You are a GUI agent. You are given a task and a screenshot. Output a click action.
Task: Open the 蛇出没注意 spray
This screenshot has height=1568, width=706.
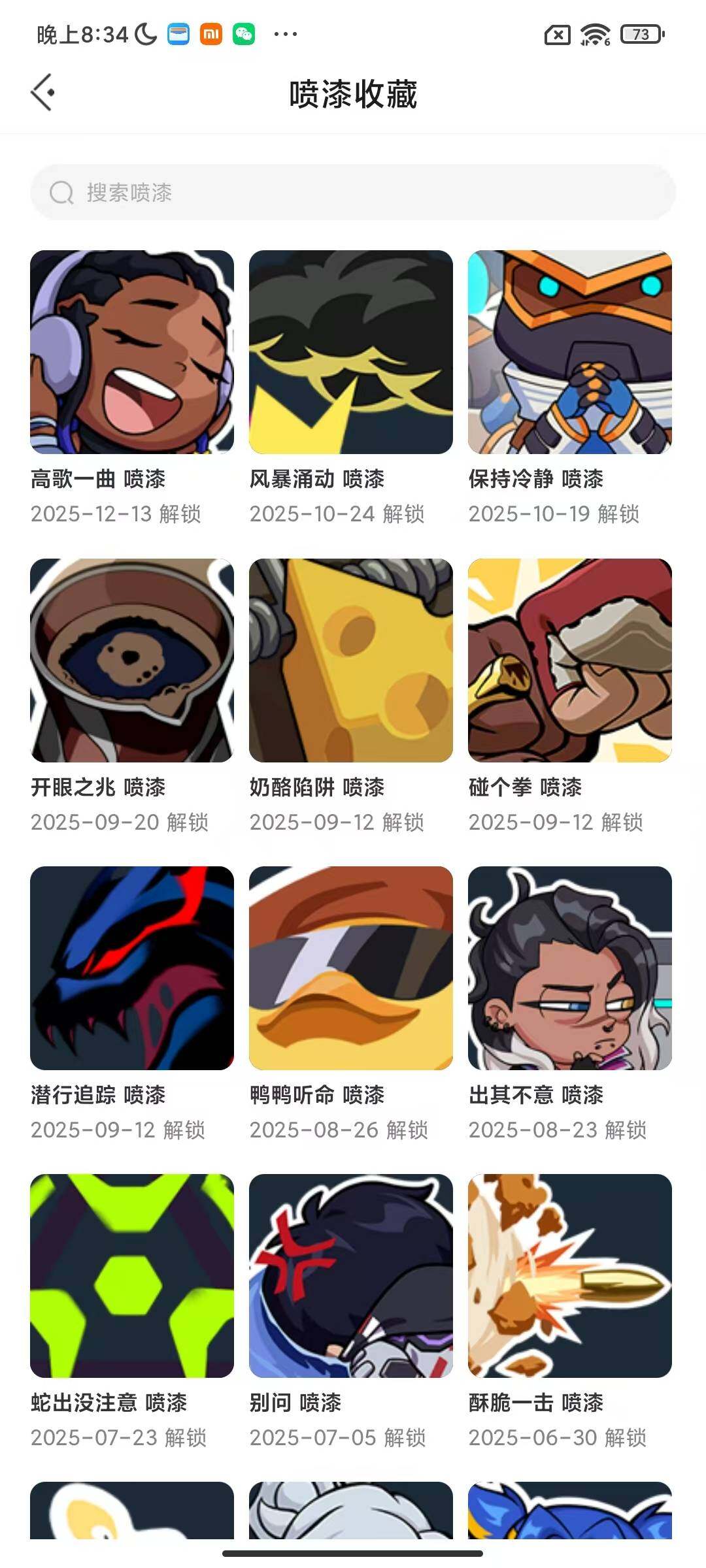(132, 1276)
